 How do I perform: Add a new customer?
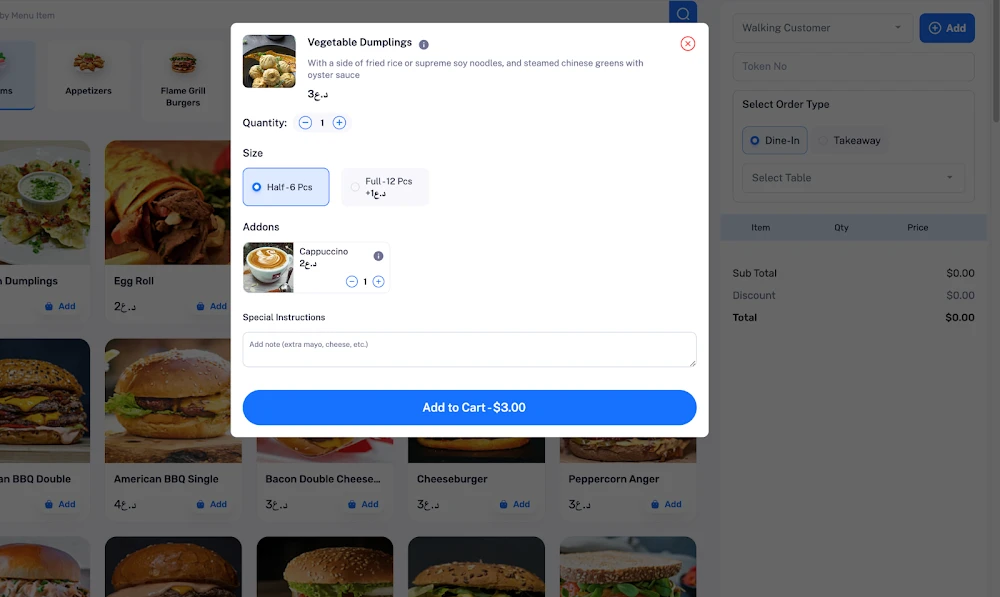(946, 28)
